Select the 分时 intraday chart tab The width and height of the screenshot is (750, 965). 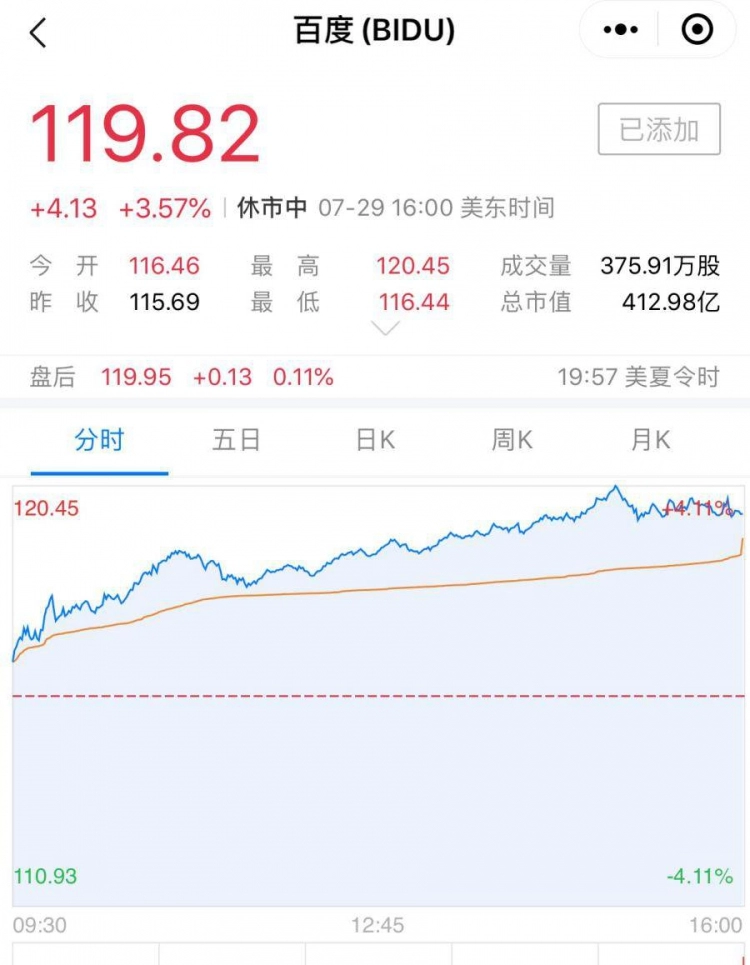tap(99, 440)
